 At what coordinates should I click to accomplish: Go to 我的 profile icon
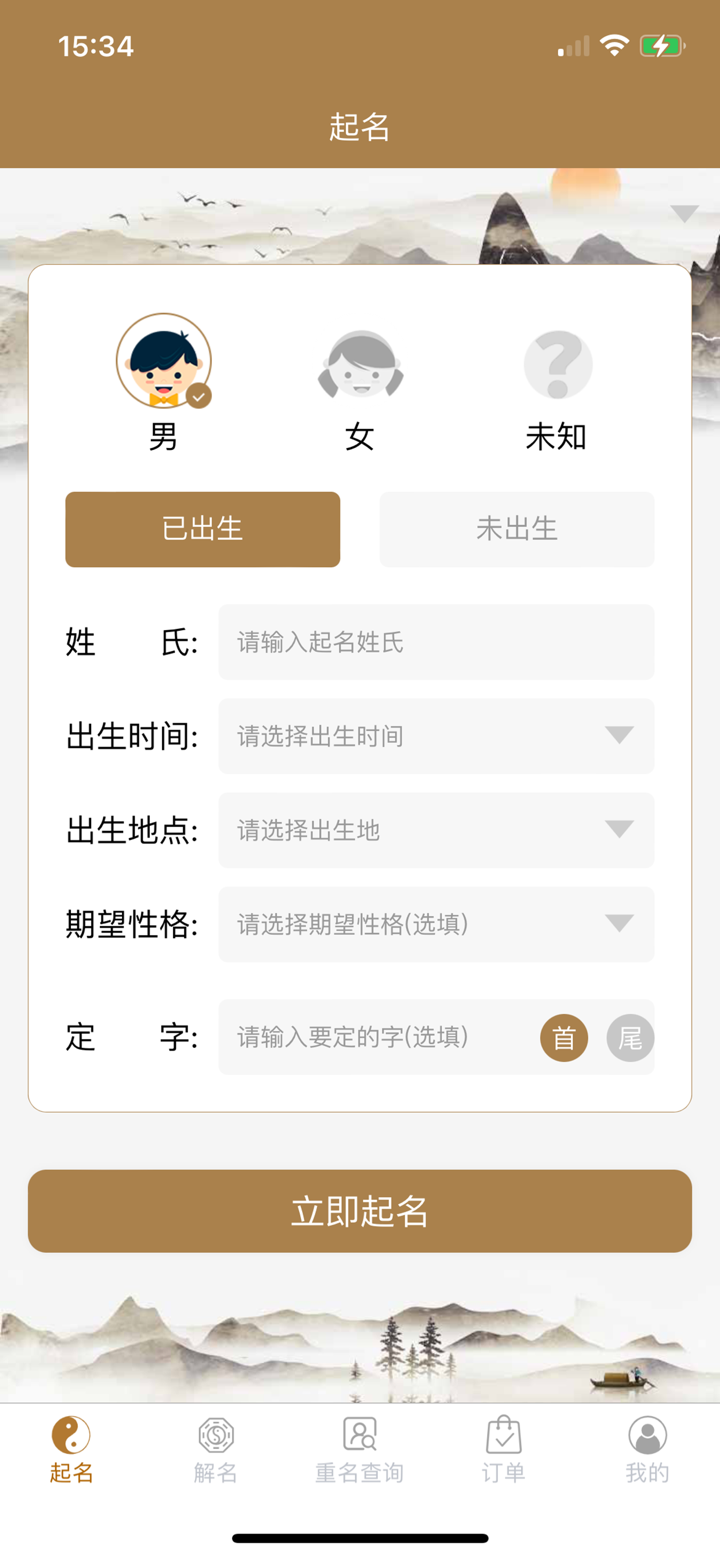click(647, 1434)
